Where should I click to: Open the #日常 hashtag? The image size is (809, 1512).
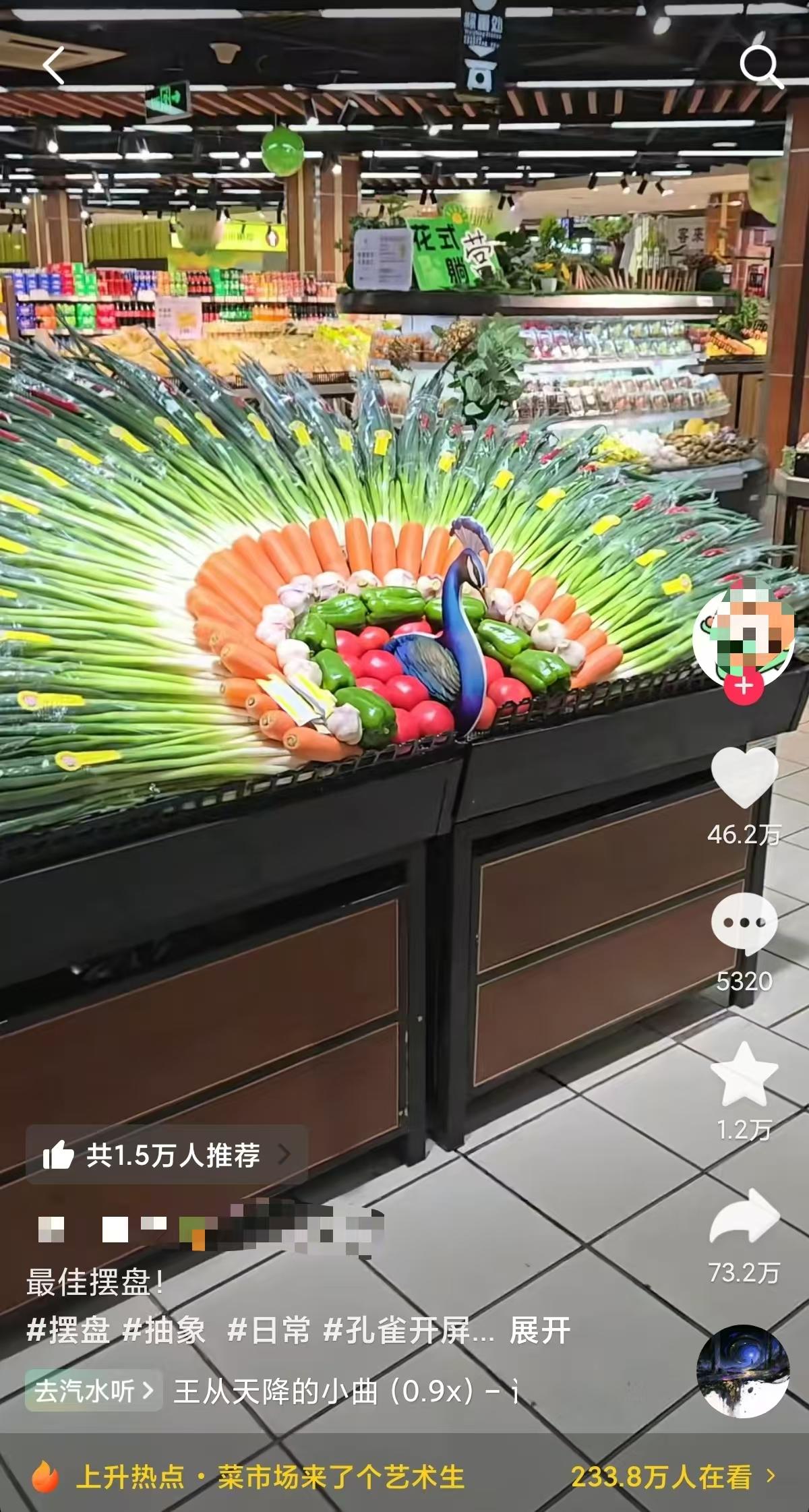pyautogui.click(x=268, y=1331)
